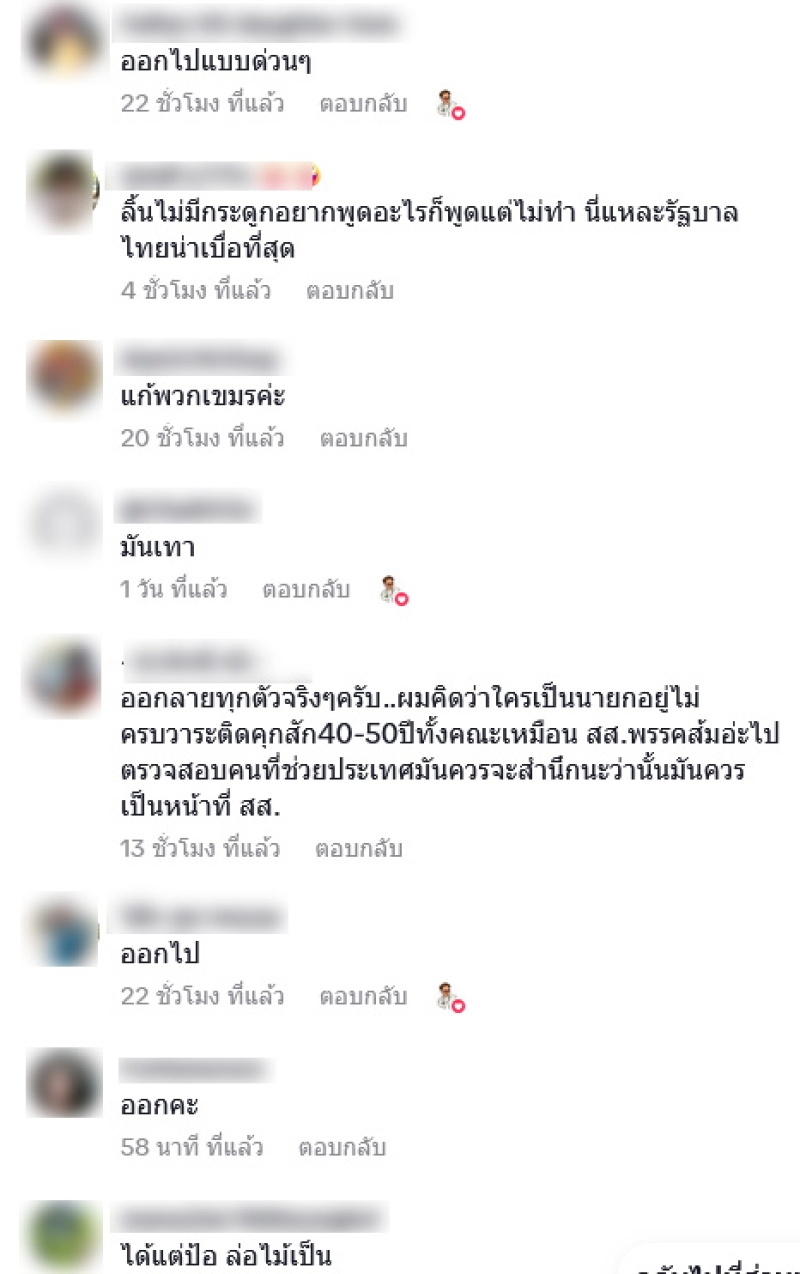This screenshot has width=800, height=1274.
Task: Reply to the comment "ออกคะ"
Action: point(342,1147)
